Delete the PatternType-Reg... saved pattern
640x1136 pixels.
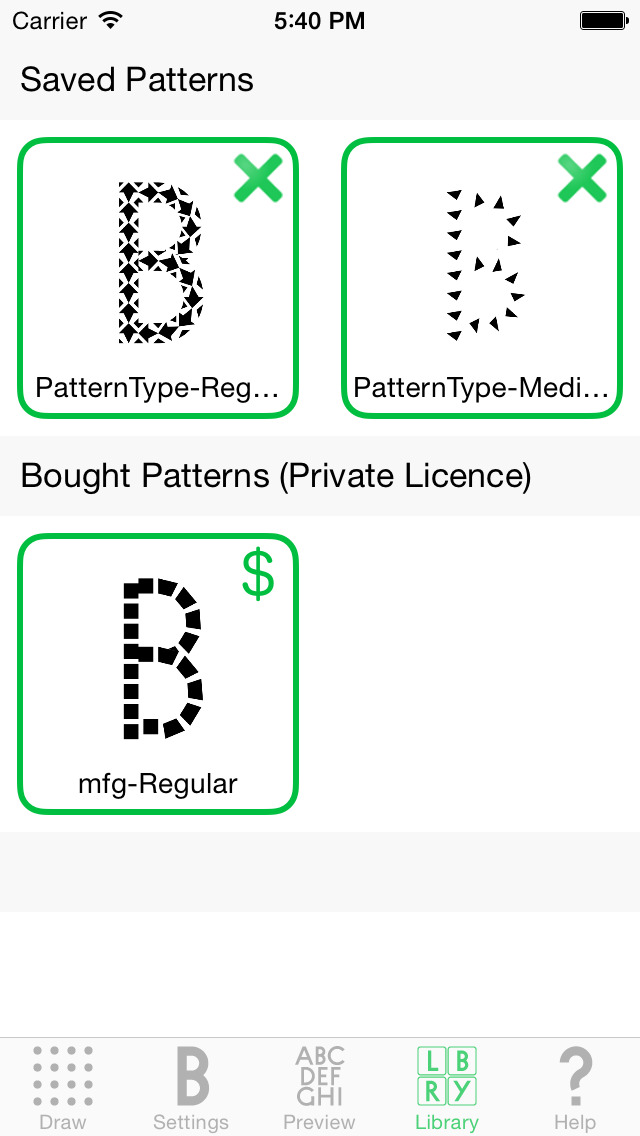pyautogui.click(x=258, y=179)
